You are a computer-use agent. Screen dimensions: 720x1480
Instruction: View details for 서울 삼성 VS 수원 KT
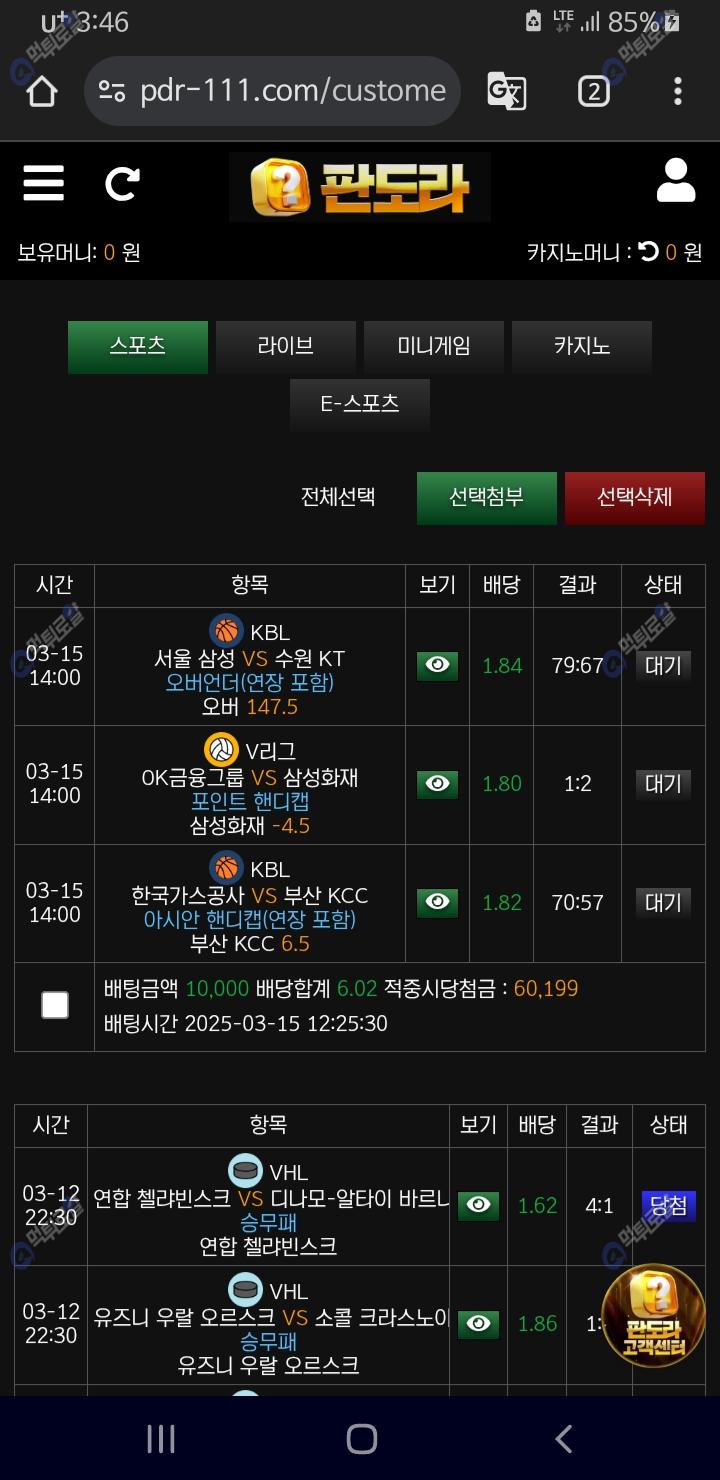pos(438,666)
